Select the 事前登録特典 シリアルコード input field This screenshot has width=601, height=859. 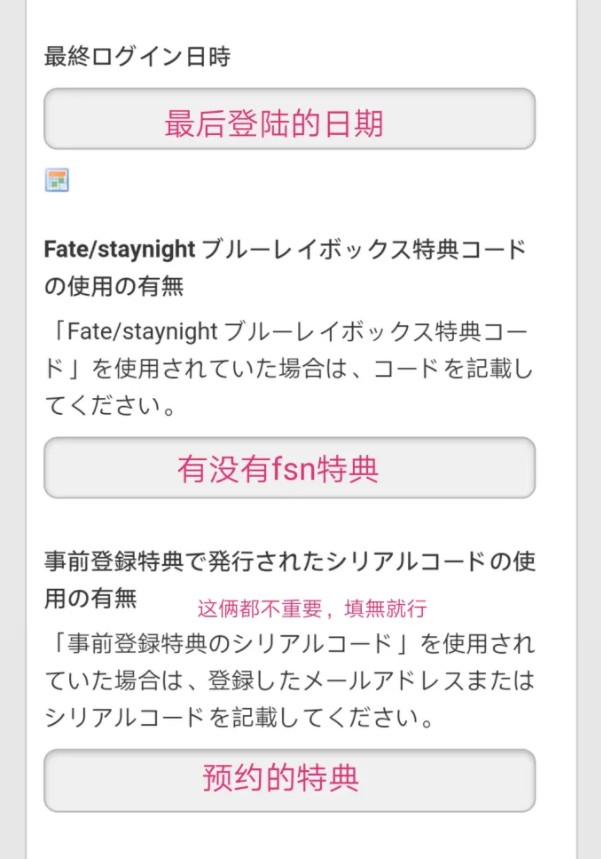289,780
